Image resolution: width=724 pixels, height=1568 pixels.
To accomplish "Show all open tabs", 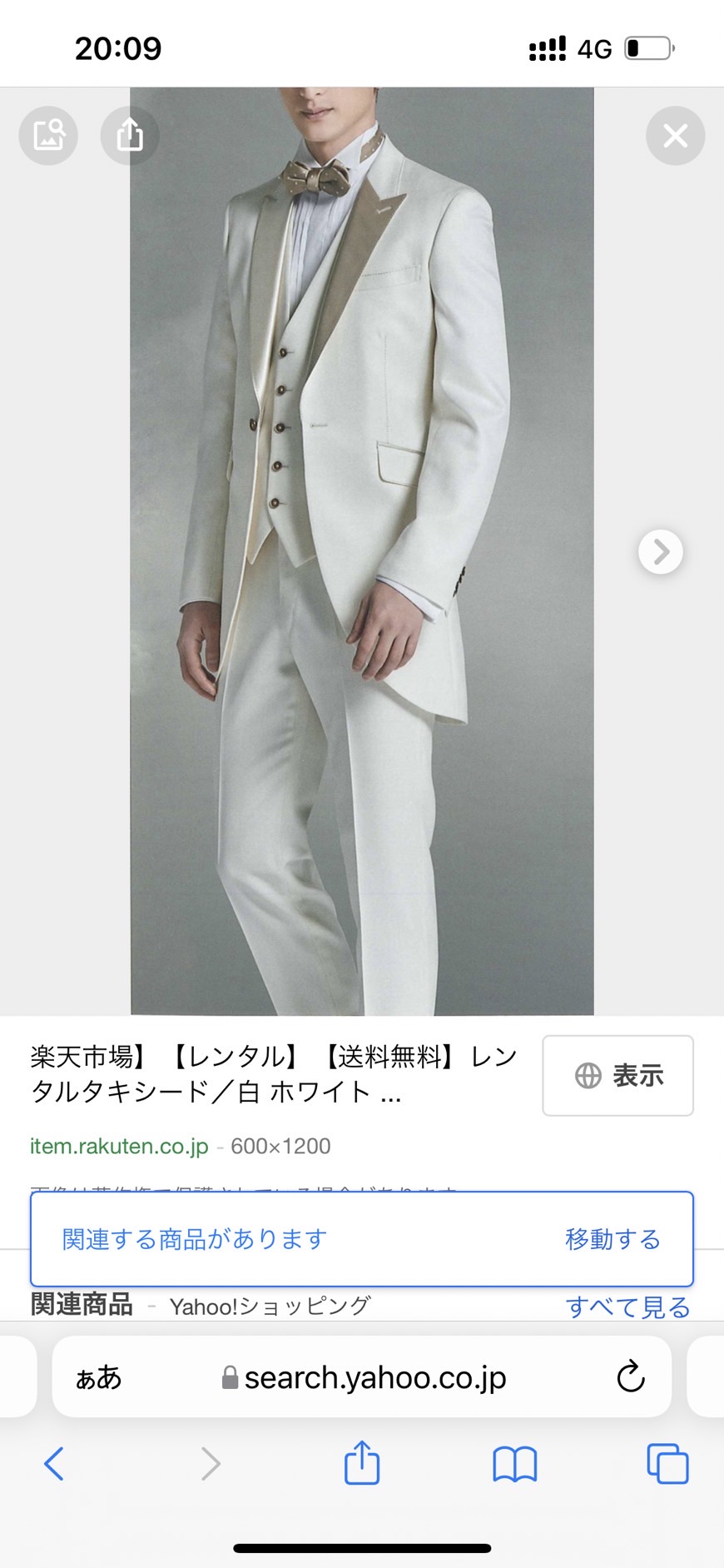I will (667, 1463).
